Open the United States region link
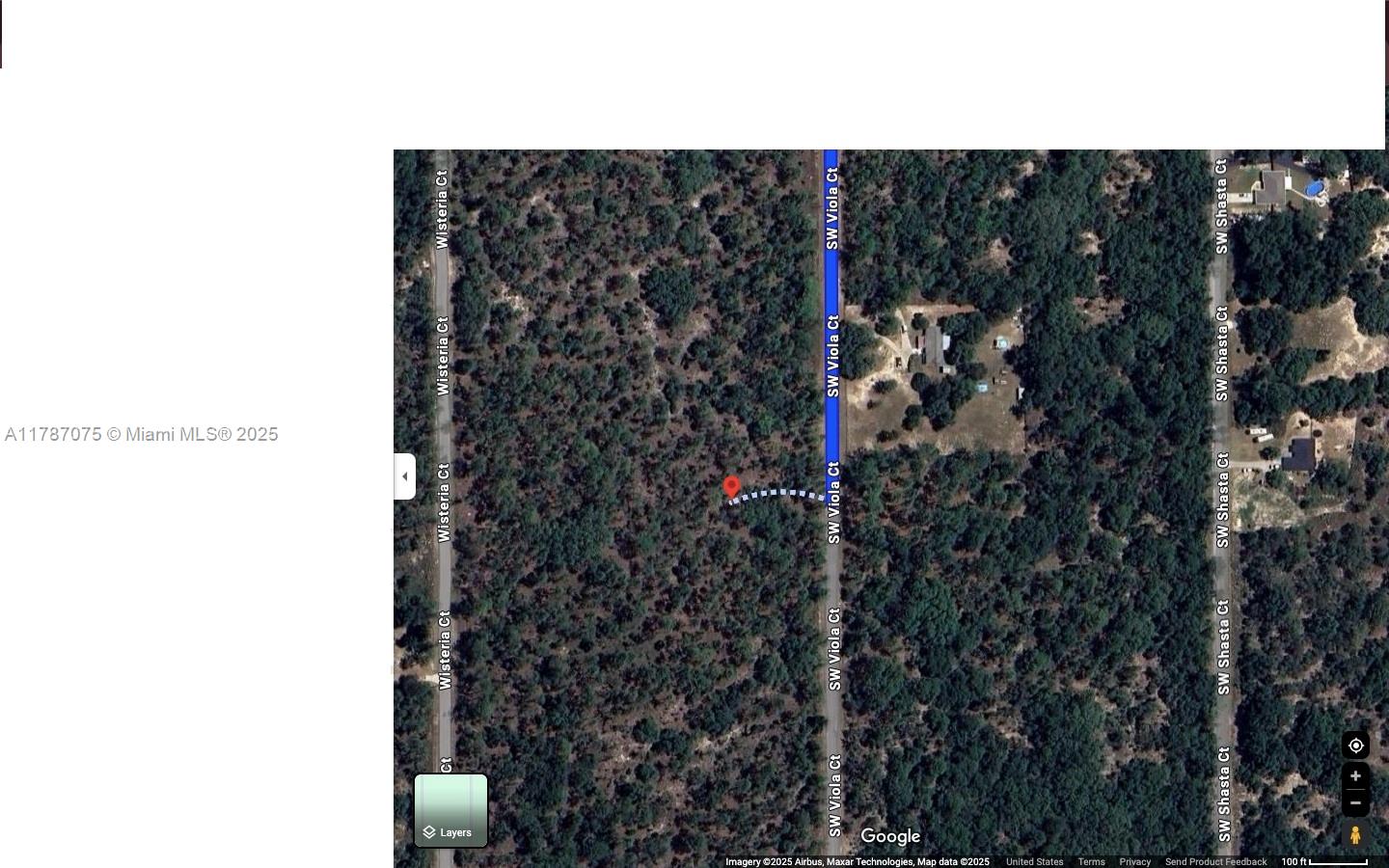The height and width of the screenshot is (868, 1389). (1034, 861)
